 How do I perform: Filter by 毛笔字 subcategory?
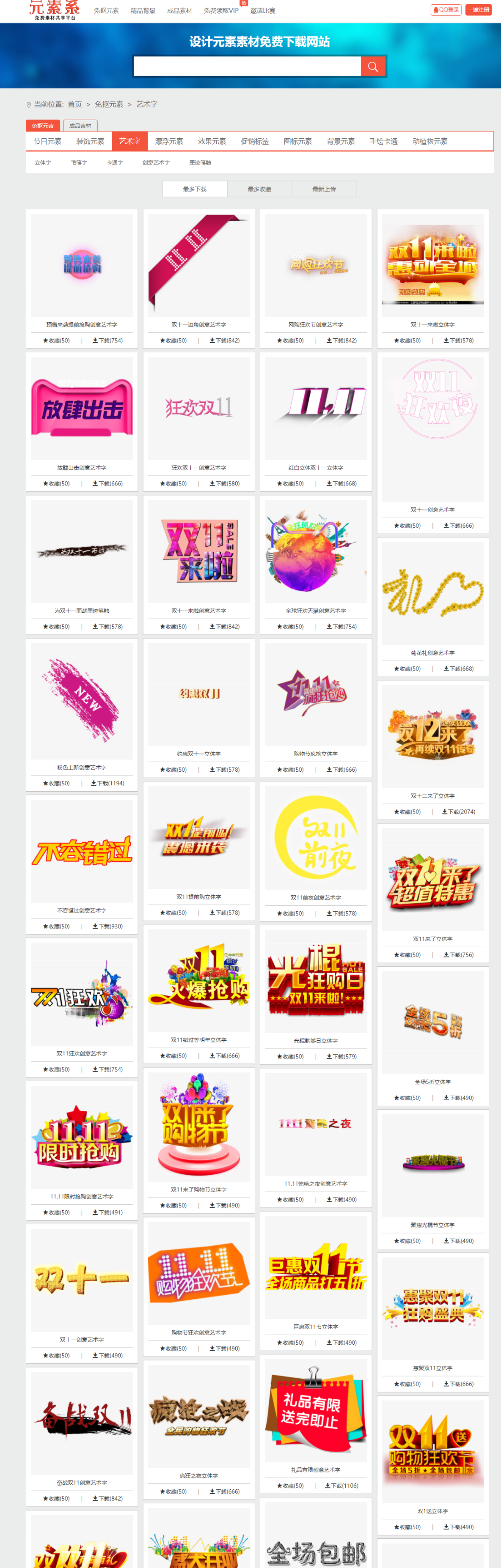79,162
